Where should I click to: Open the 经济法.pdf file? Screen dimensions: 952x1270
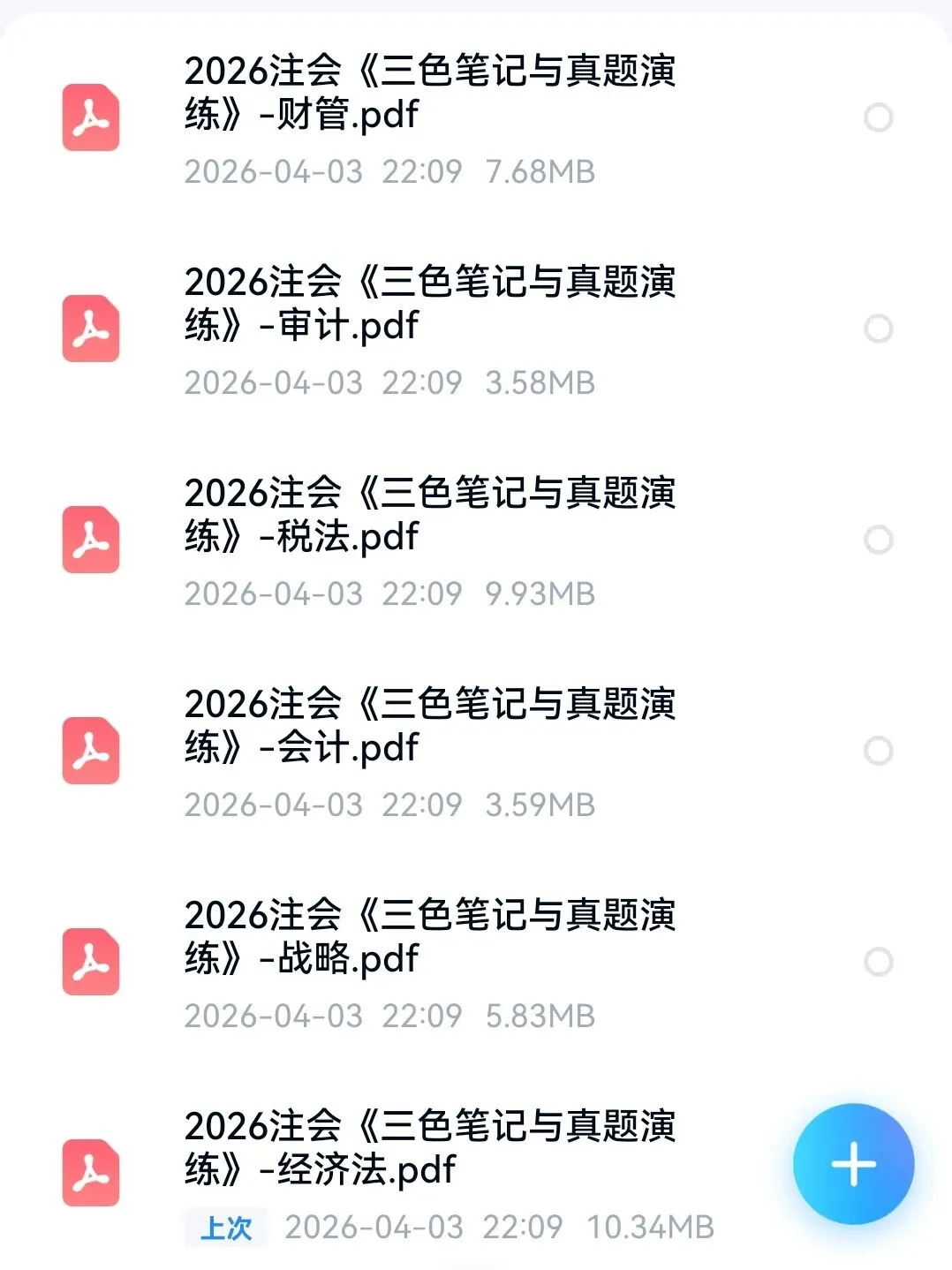pos(429,1148)
